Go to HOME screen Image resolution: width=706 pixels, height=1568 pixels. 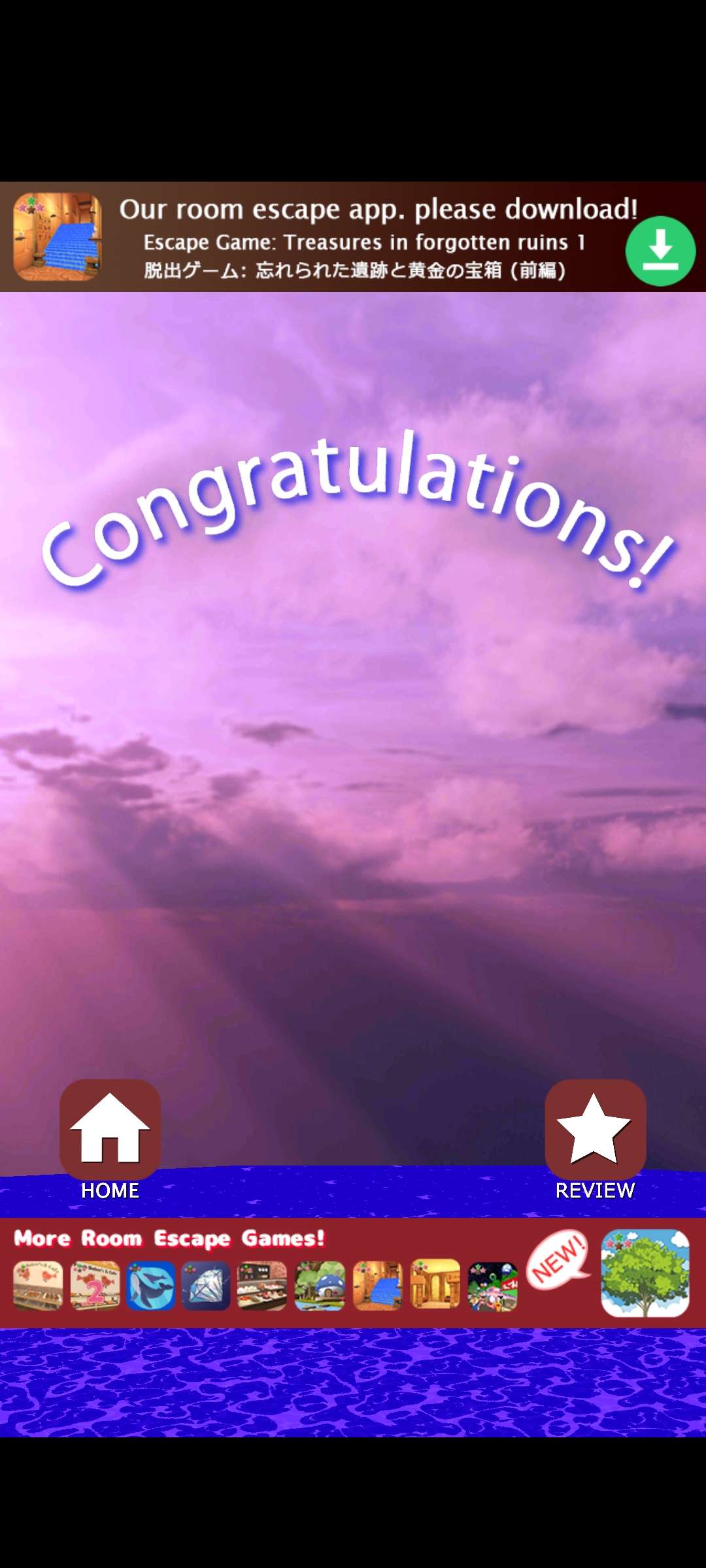tap(110, 1130)
